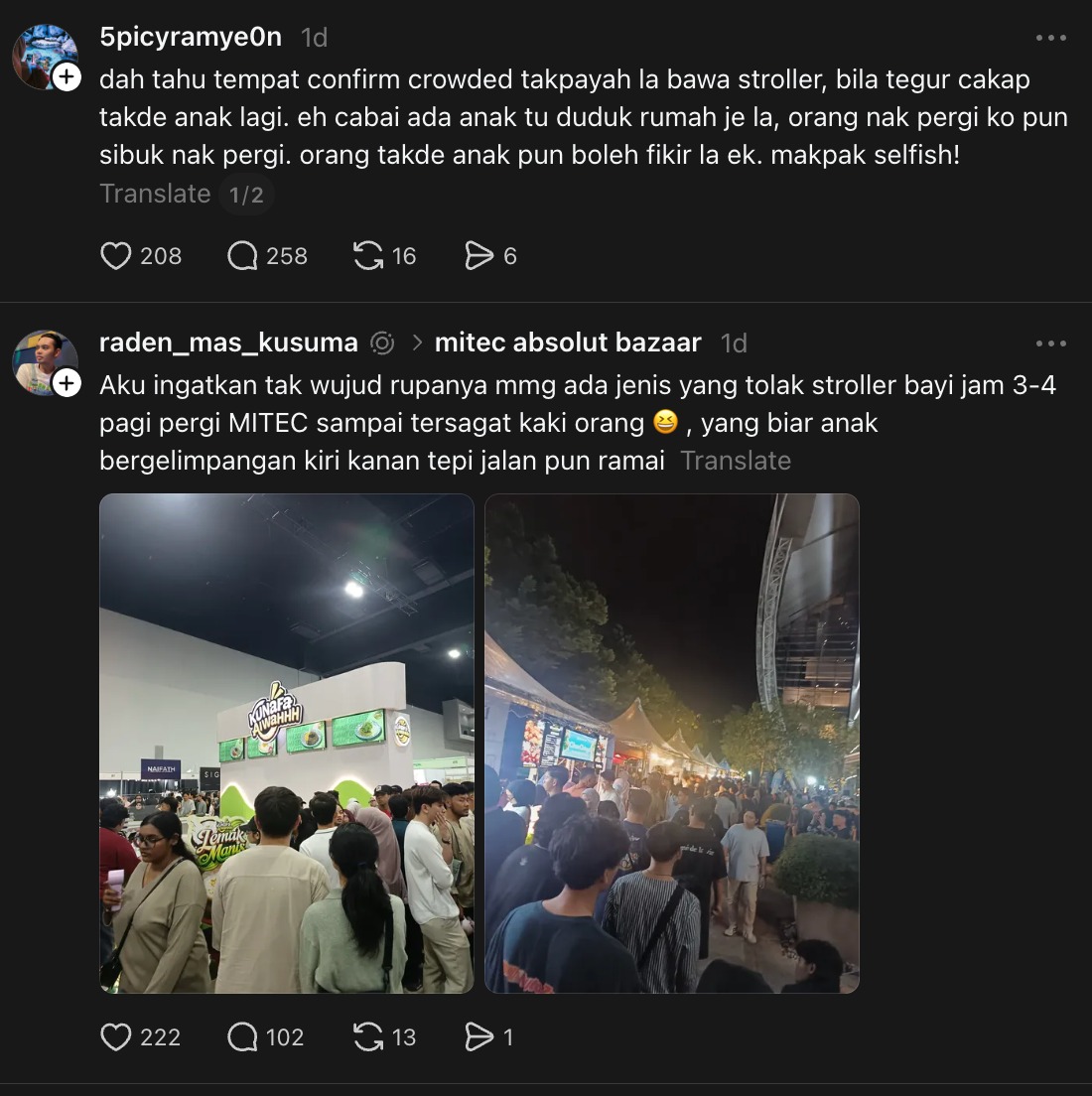The width and height of the screenshot is (1092, 1096).
Task: Open 5picyramye0n's profile username
Action: click(191, 38)
